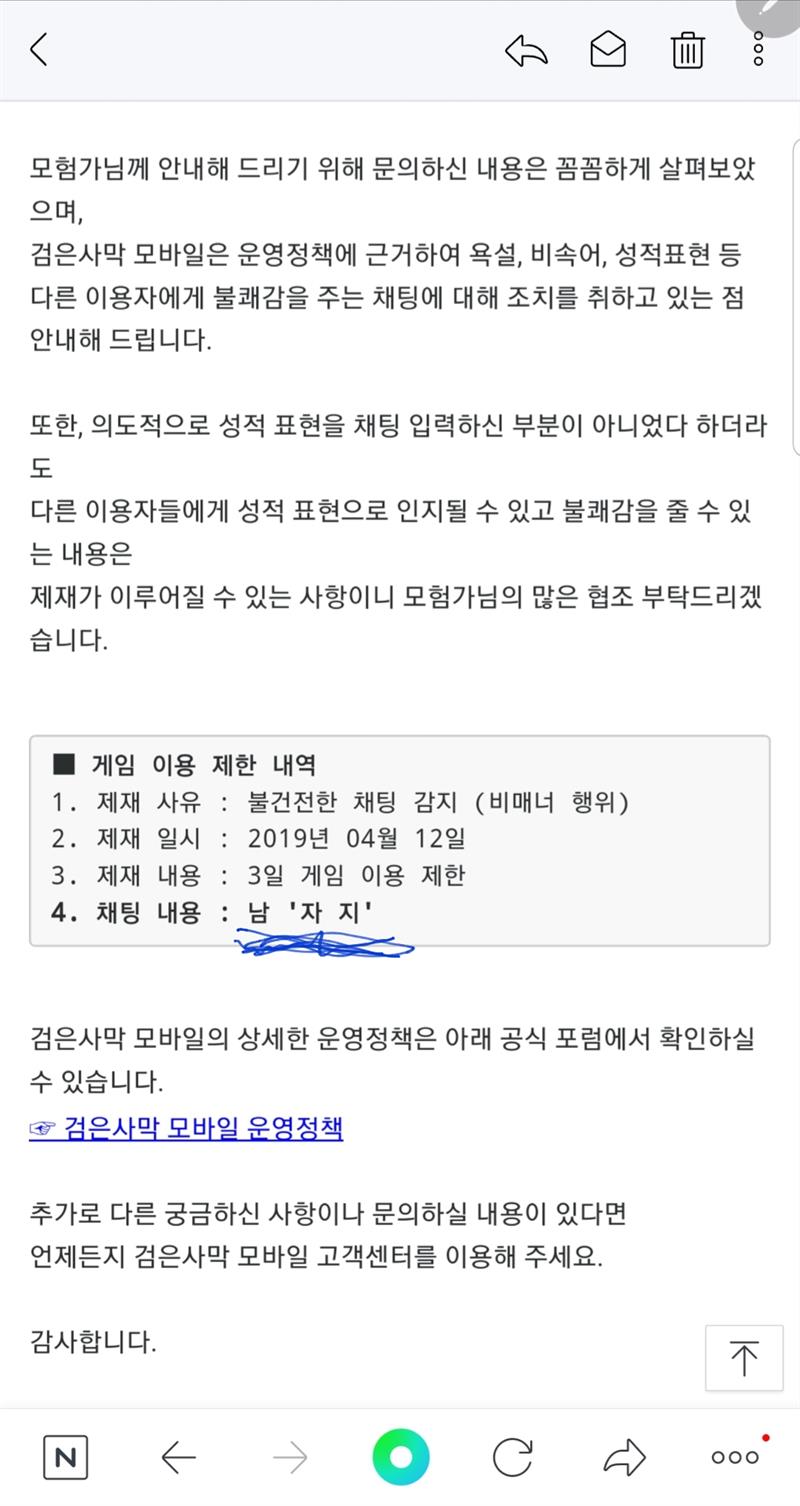Open the 검은사막 모바일 운영정책 link

coord(186,1129)
